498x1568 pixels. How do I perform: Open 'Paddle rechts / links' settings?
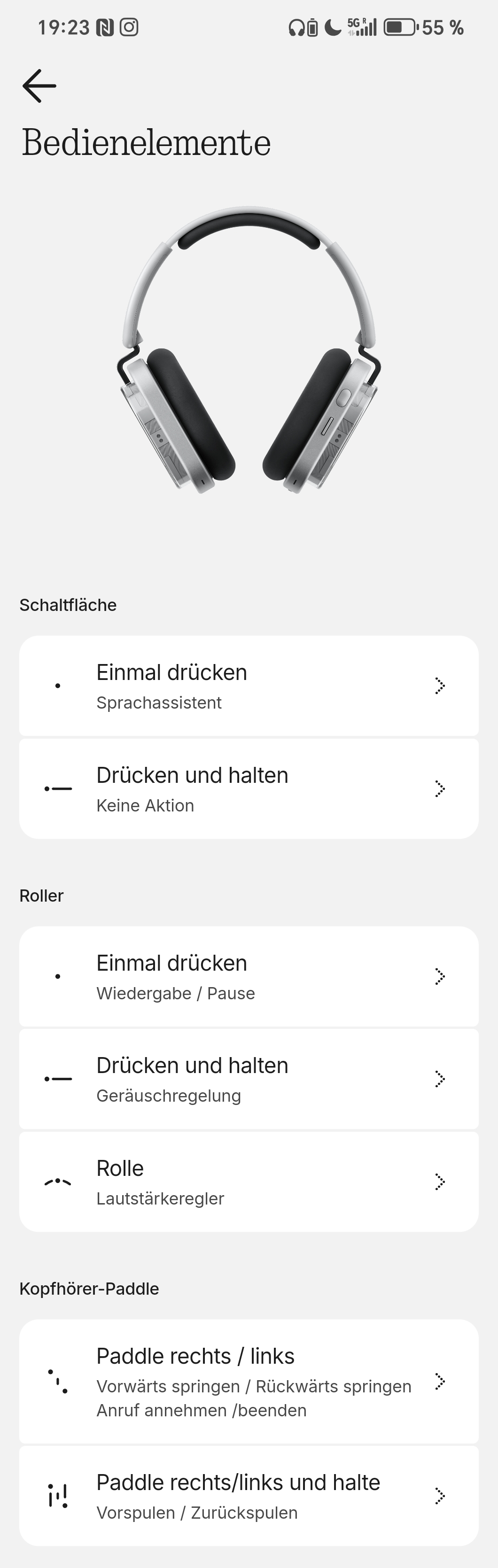pos(249,1382)
